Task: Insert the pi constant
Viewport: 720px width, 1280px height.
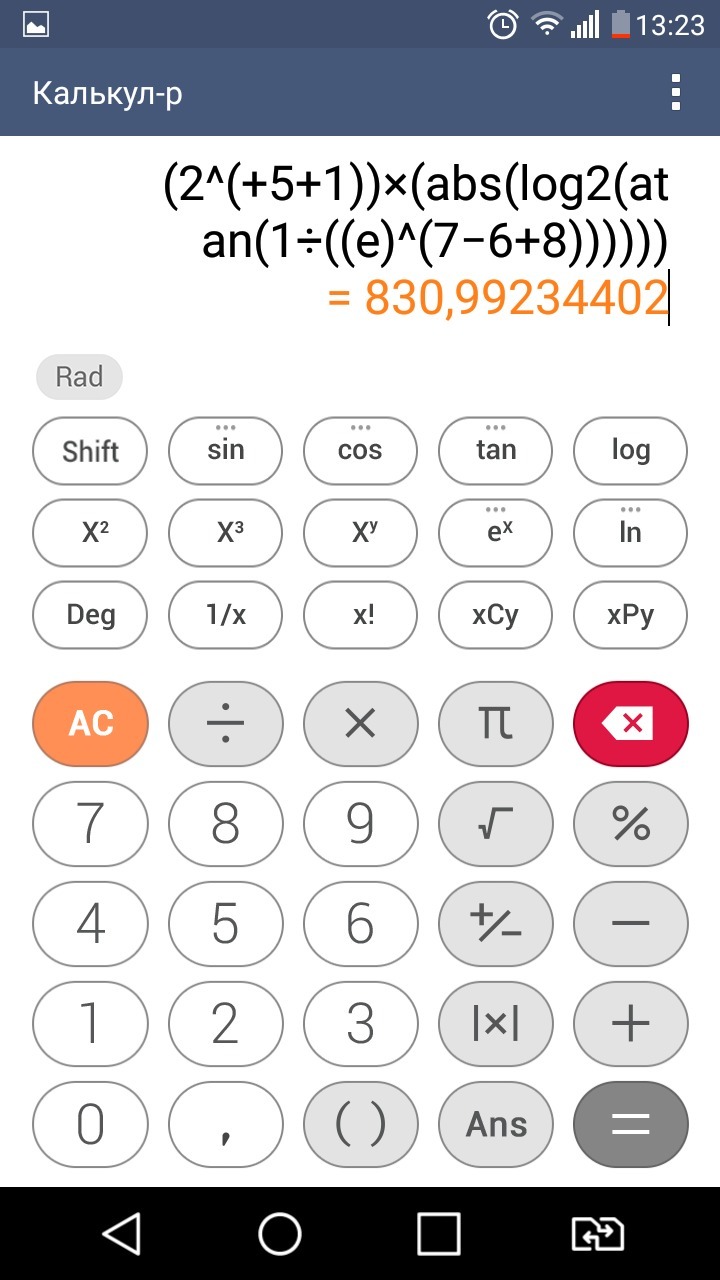Action: coord(495,723)
